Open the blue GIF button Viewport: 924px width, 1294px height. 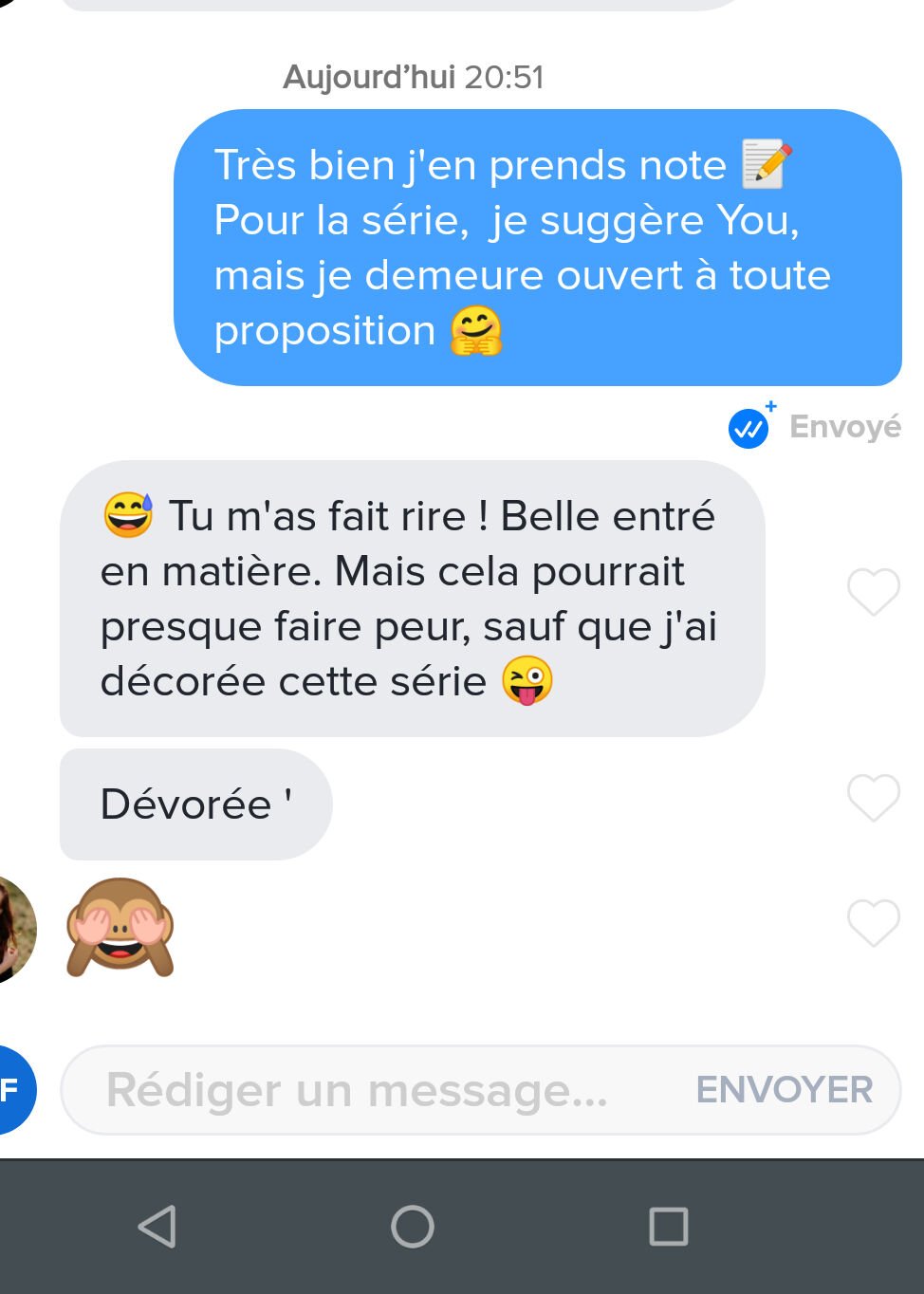tap(13, 1090)
